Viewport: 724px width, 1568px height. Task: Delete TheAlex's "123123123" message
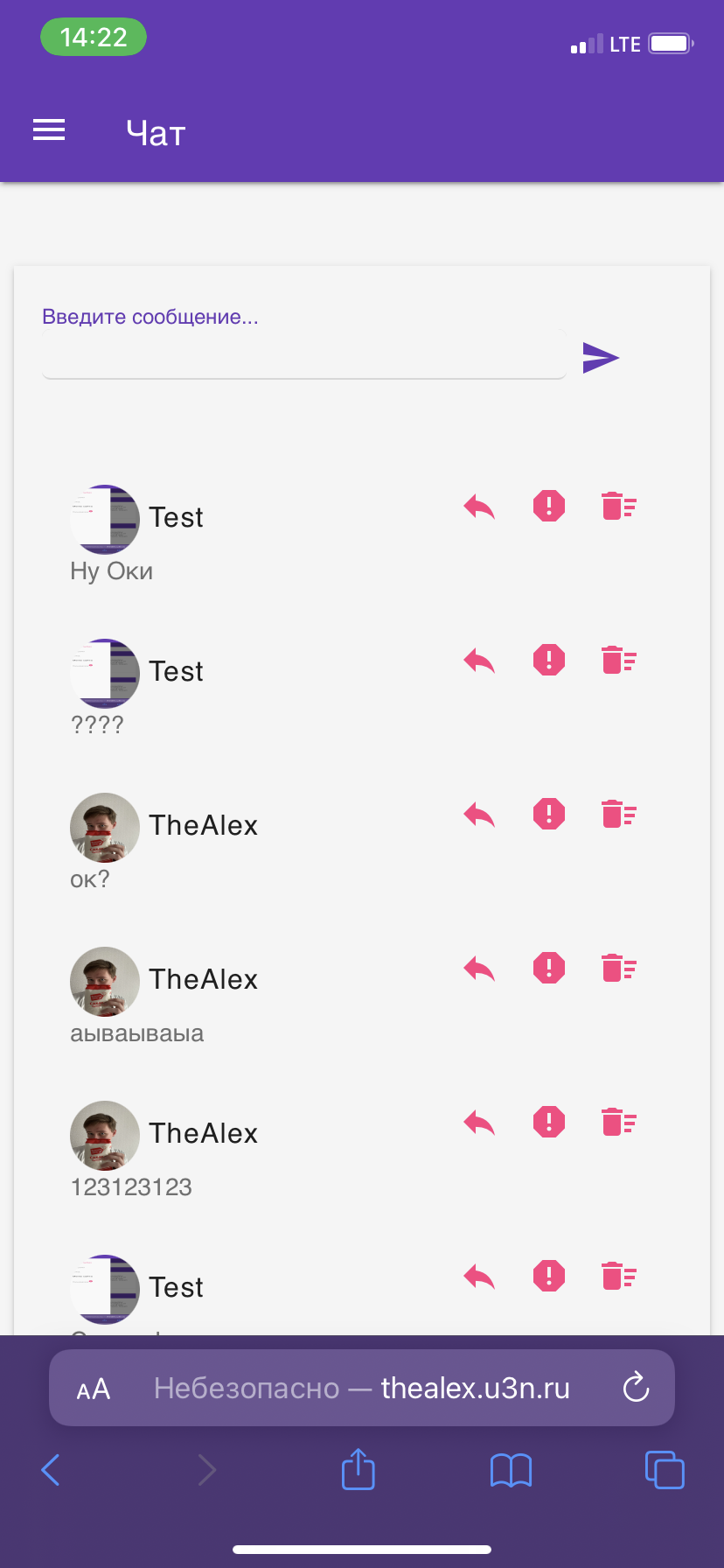618,1122
